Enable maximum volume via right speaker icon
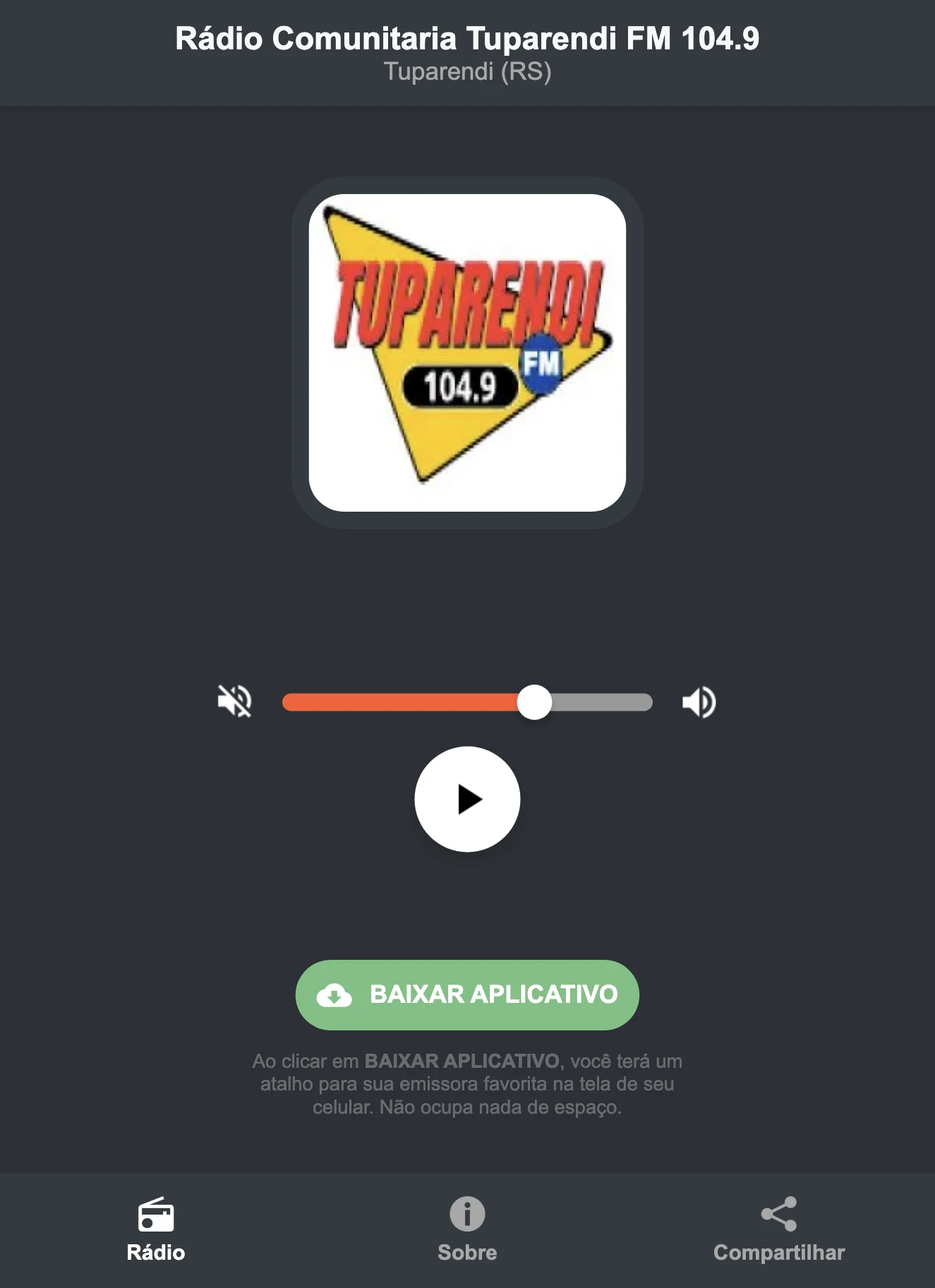Screen dimensions: 935x1288 coord(698,702)
